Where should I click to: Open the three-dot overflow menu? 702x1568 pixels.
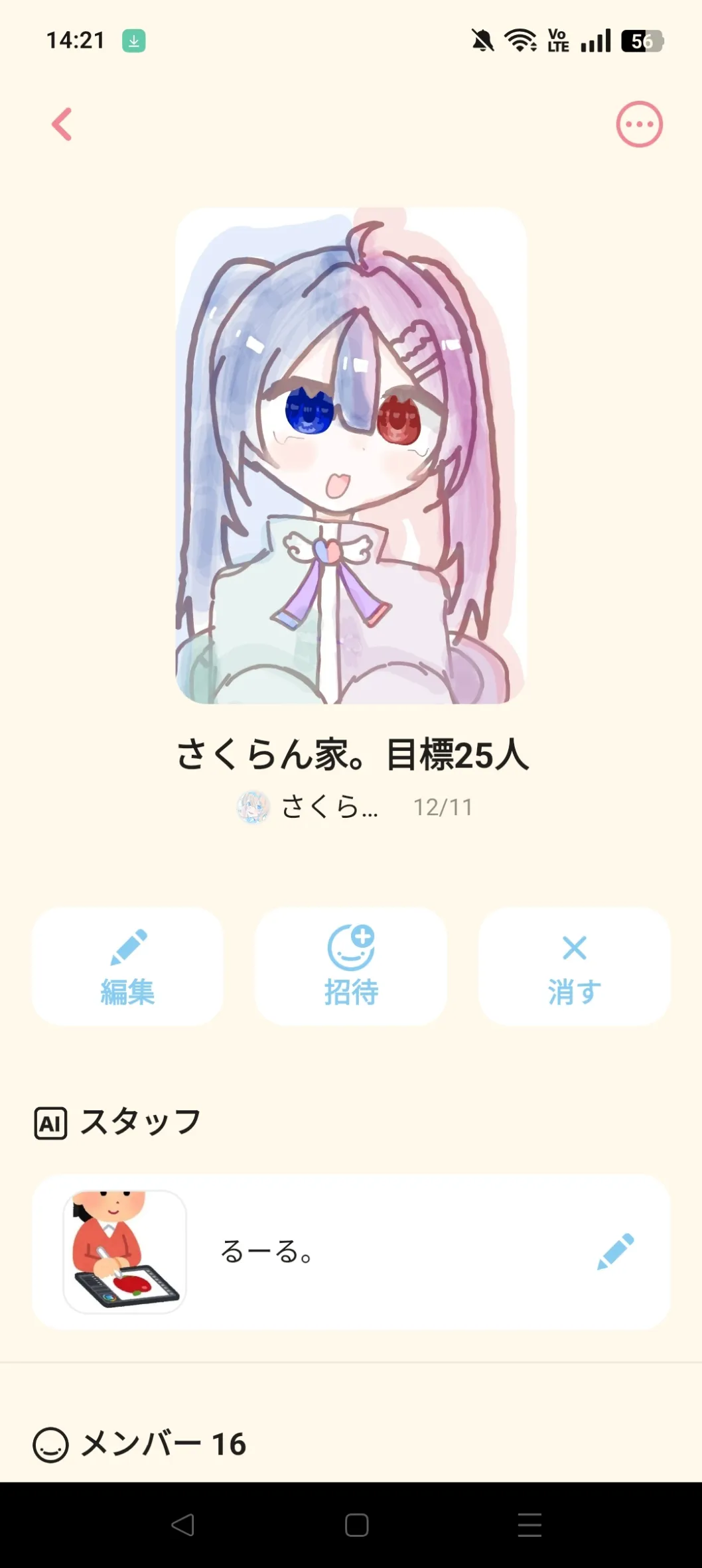point(639,125)
